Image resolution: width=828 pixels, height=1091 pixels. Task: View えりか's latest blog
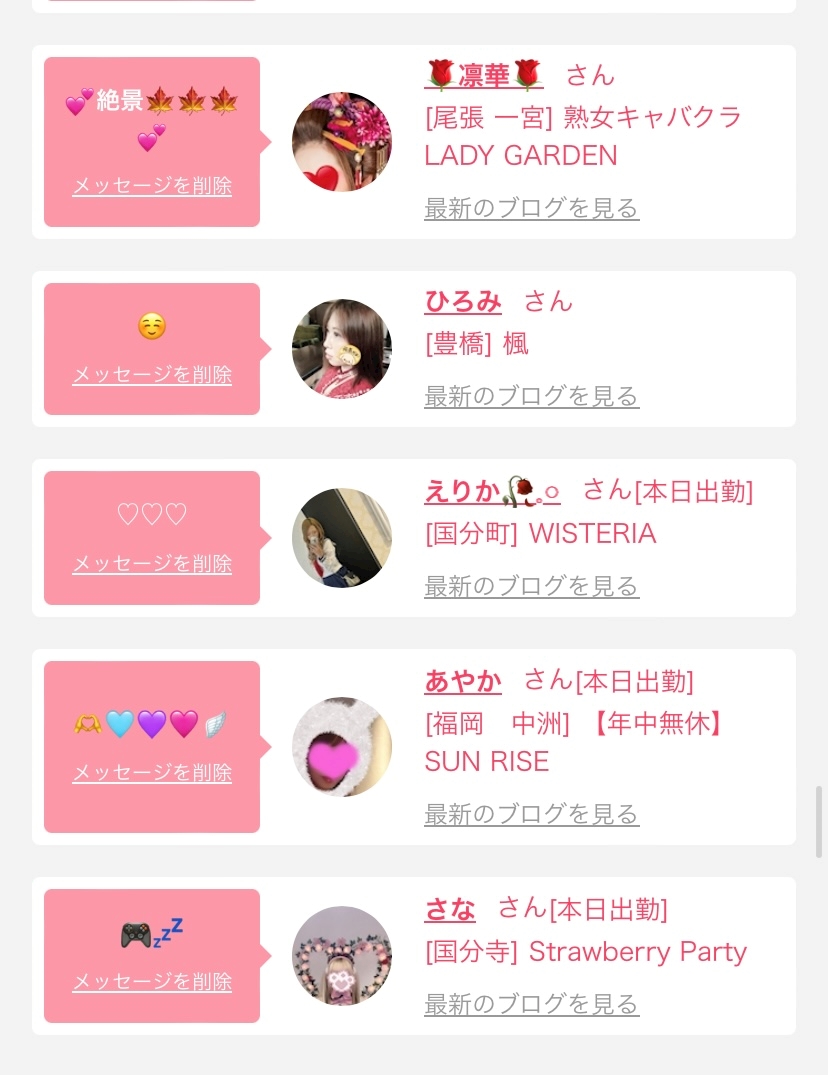point(531,586)
